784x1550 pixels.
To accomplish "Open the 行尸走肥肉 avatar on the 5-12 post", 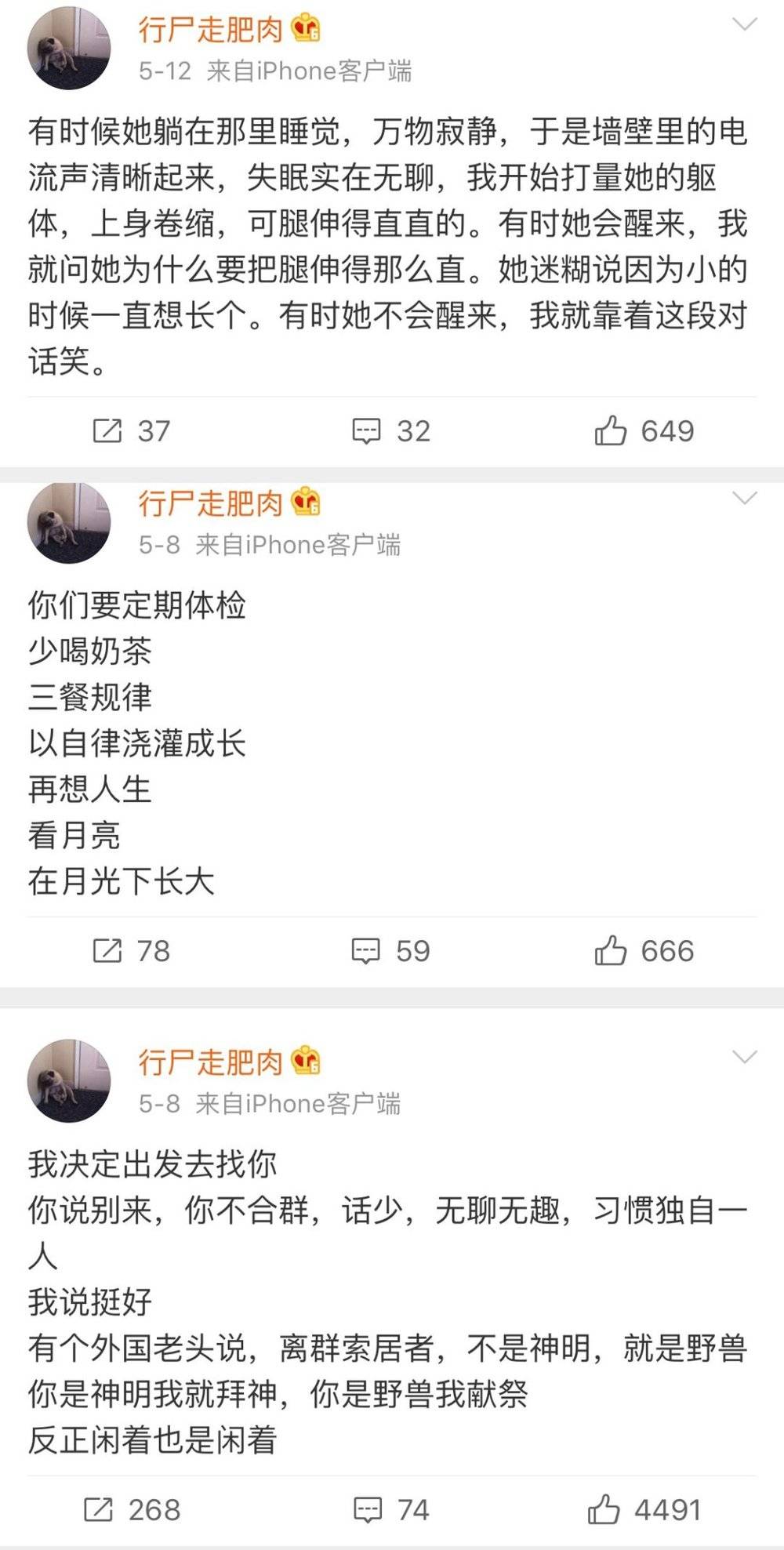I will (x=69, y=49).
